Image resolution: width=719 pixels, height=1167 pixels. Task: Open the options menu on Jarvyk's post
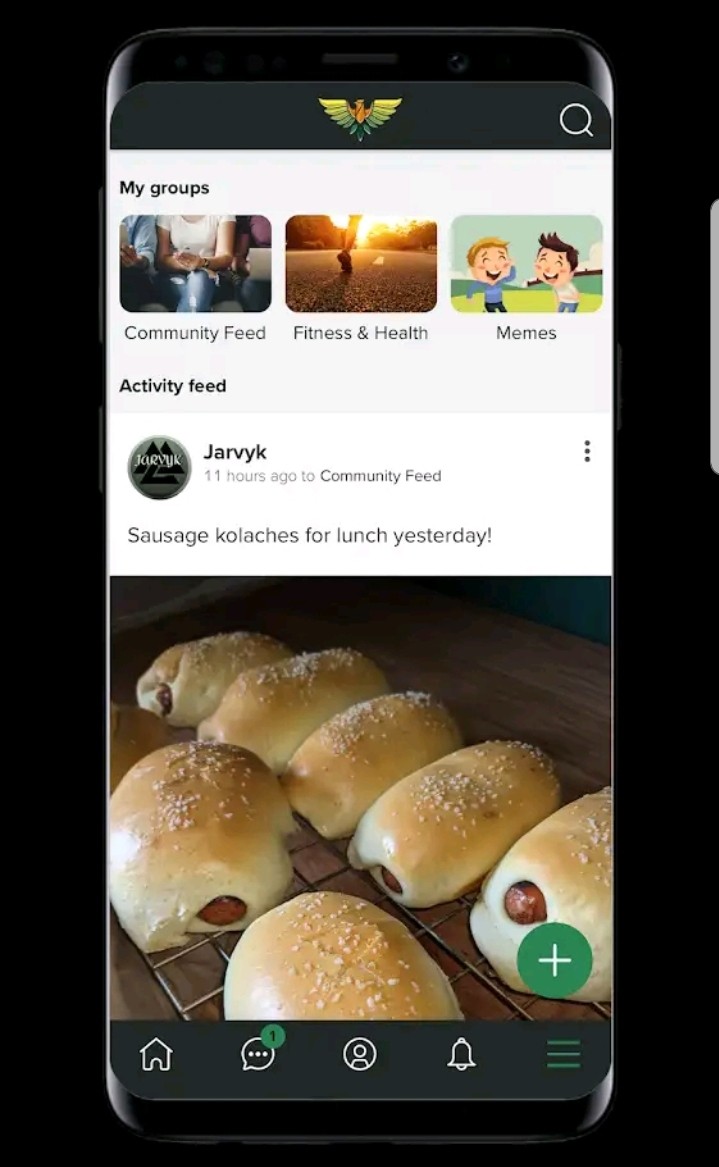pyautogui.click(x=587, y=452)
